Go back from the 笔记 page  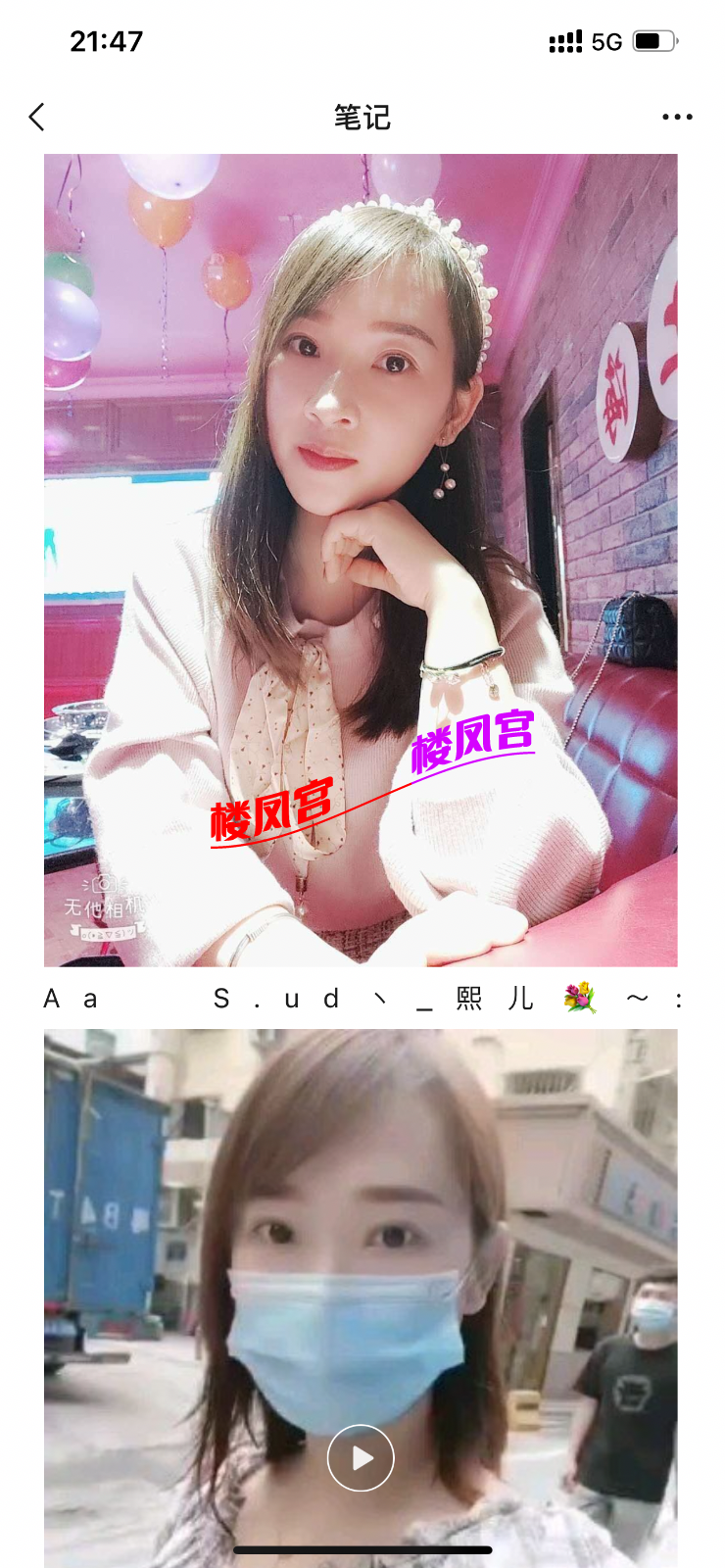coord(37,118)
